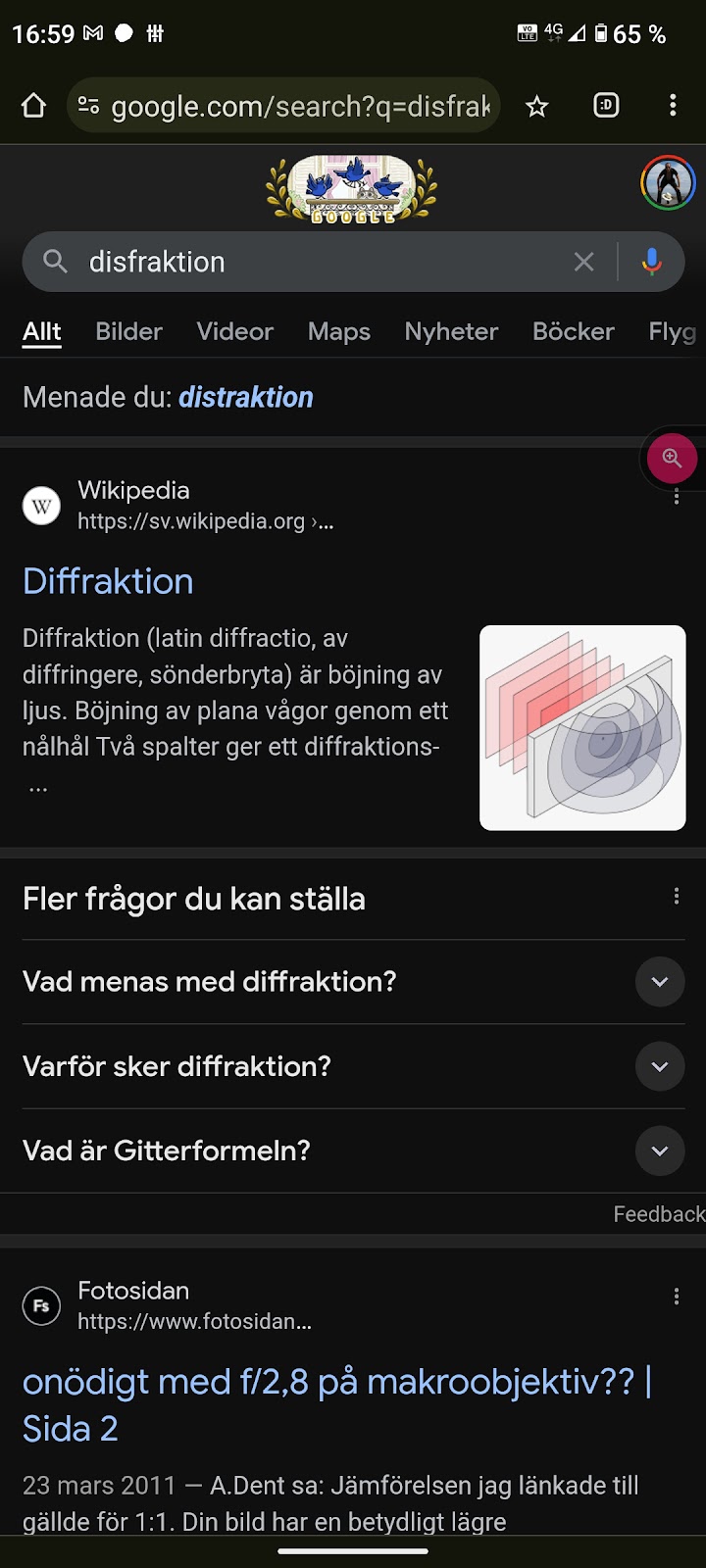Expand the question Varför sker diffraktion?
The image size is (706, 1568).
pos(659,1066)
